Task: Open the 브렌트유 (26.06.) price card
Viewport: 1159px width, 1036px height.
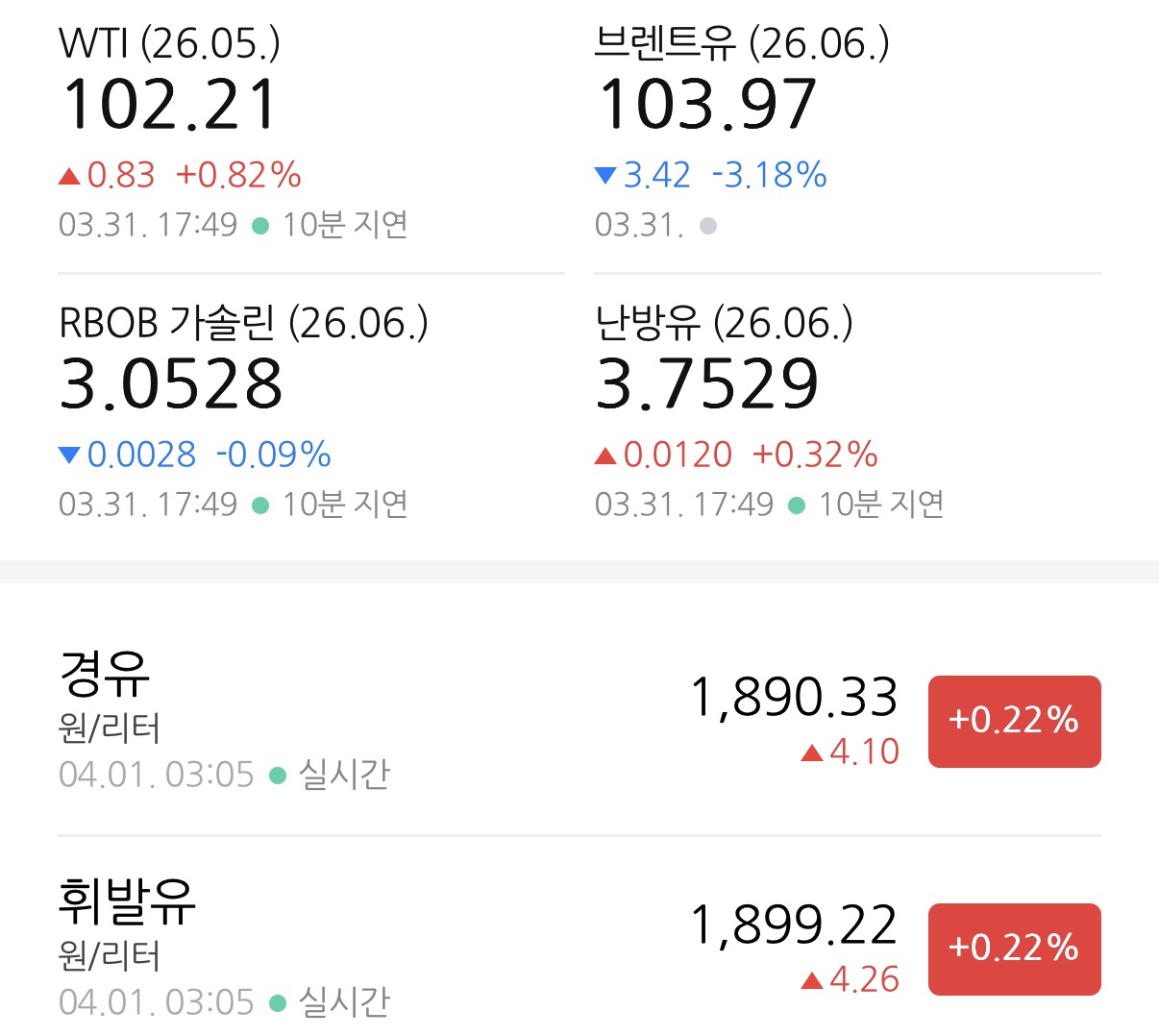Action: tap(847, 135)
